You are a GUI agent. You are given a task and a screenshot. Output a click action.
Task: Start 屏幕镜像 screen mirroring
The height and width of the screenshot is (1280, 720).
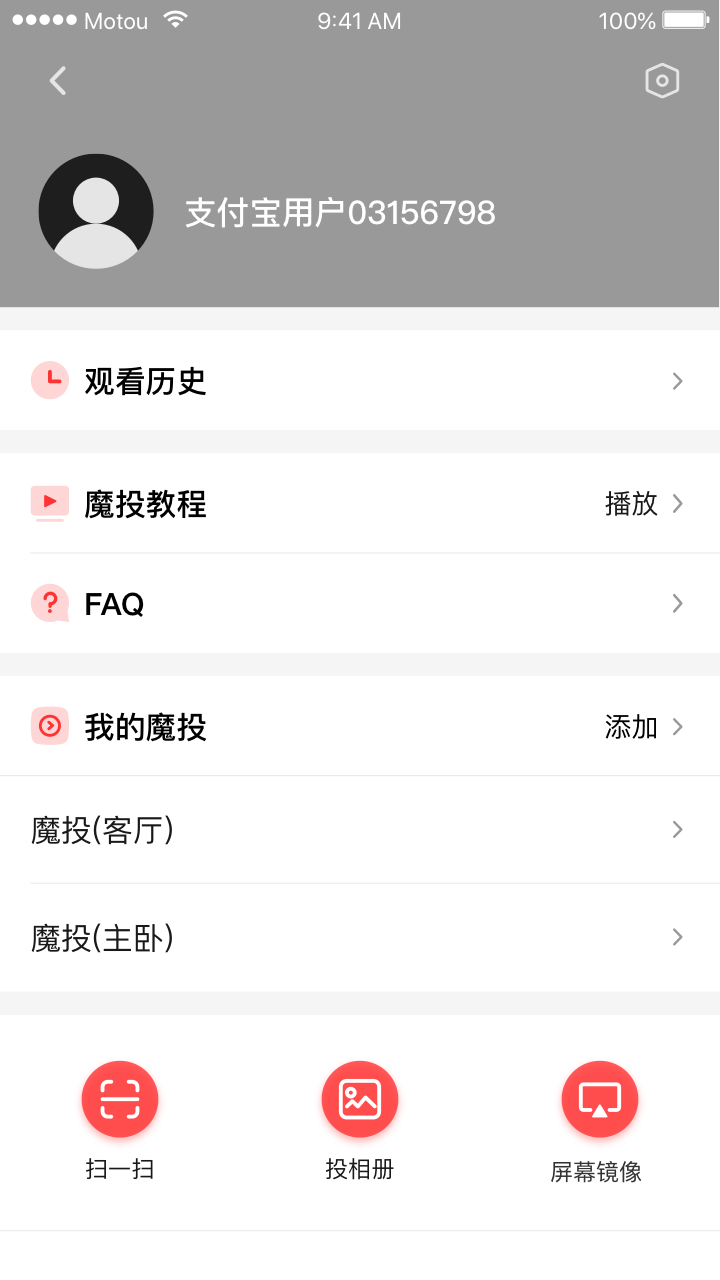click(599, 1100)
